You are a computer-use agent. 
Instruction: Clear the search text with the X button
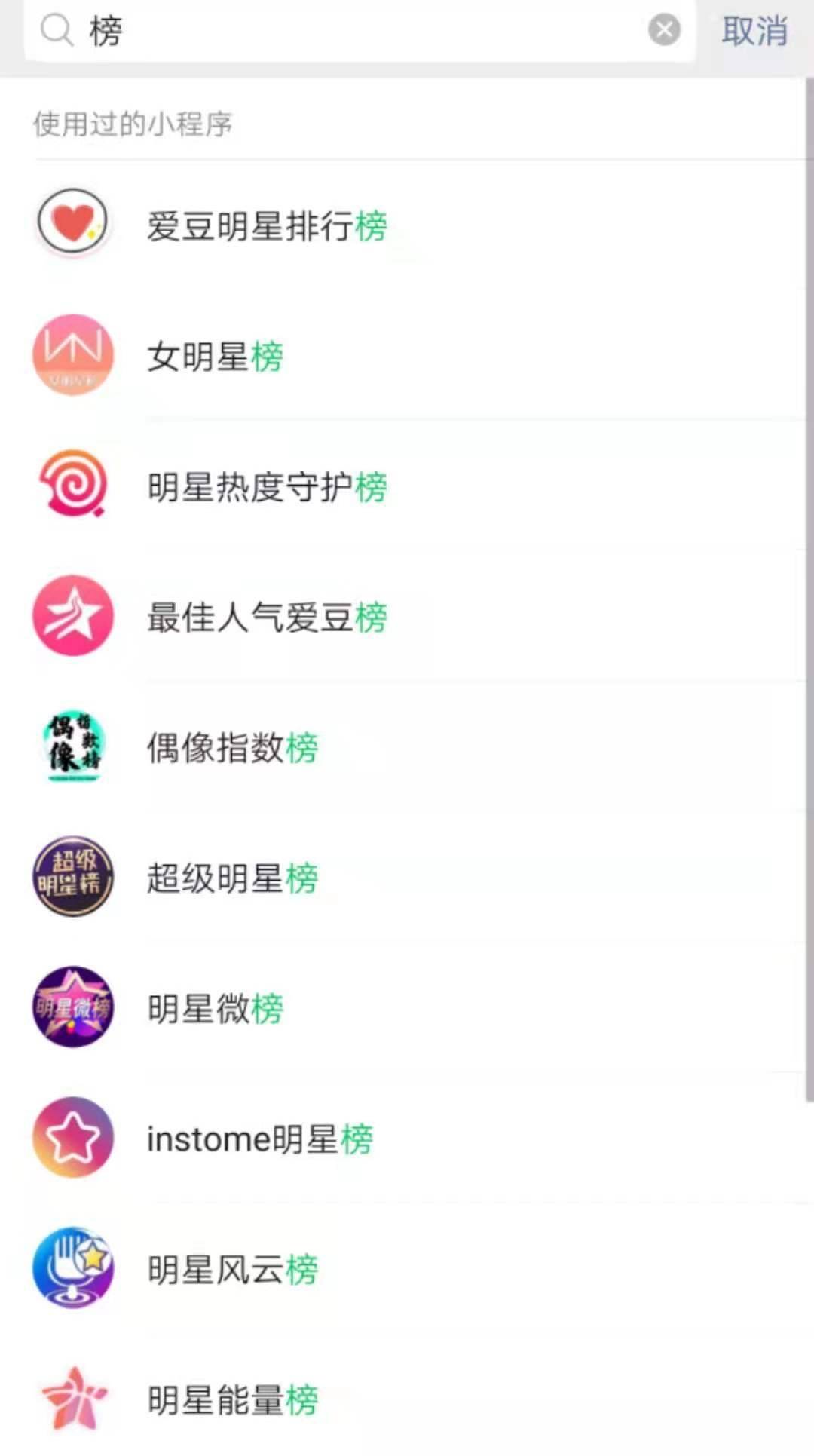point(664,29)
